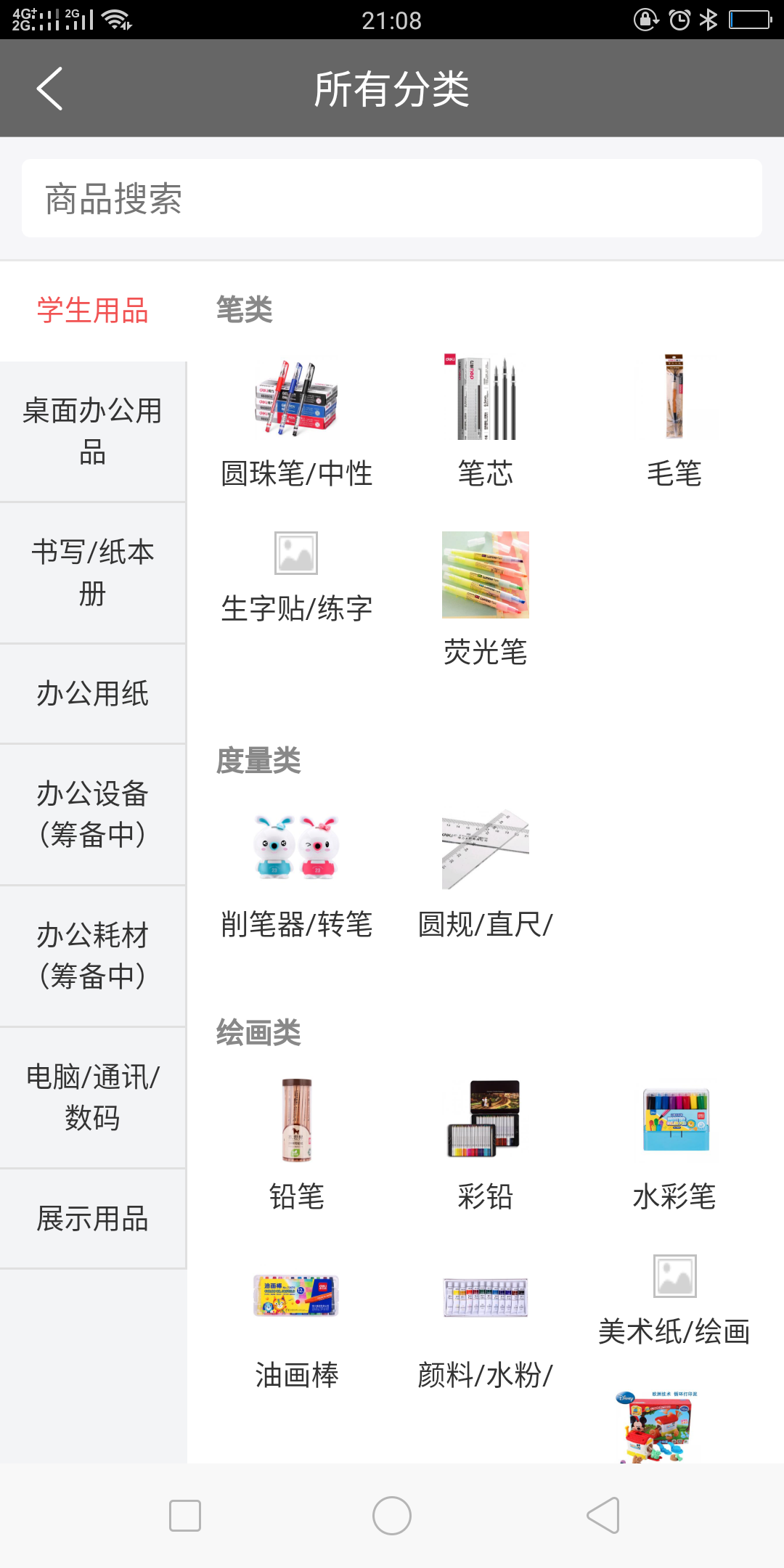View 削笔器/转笔 sharpener items

pos(296,875)
